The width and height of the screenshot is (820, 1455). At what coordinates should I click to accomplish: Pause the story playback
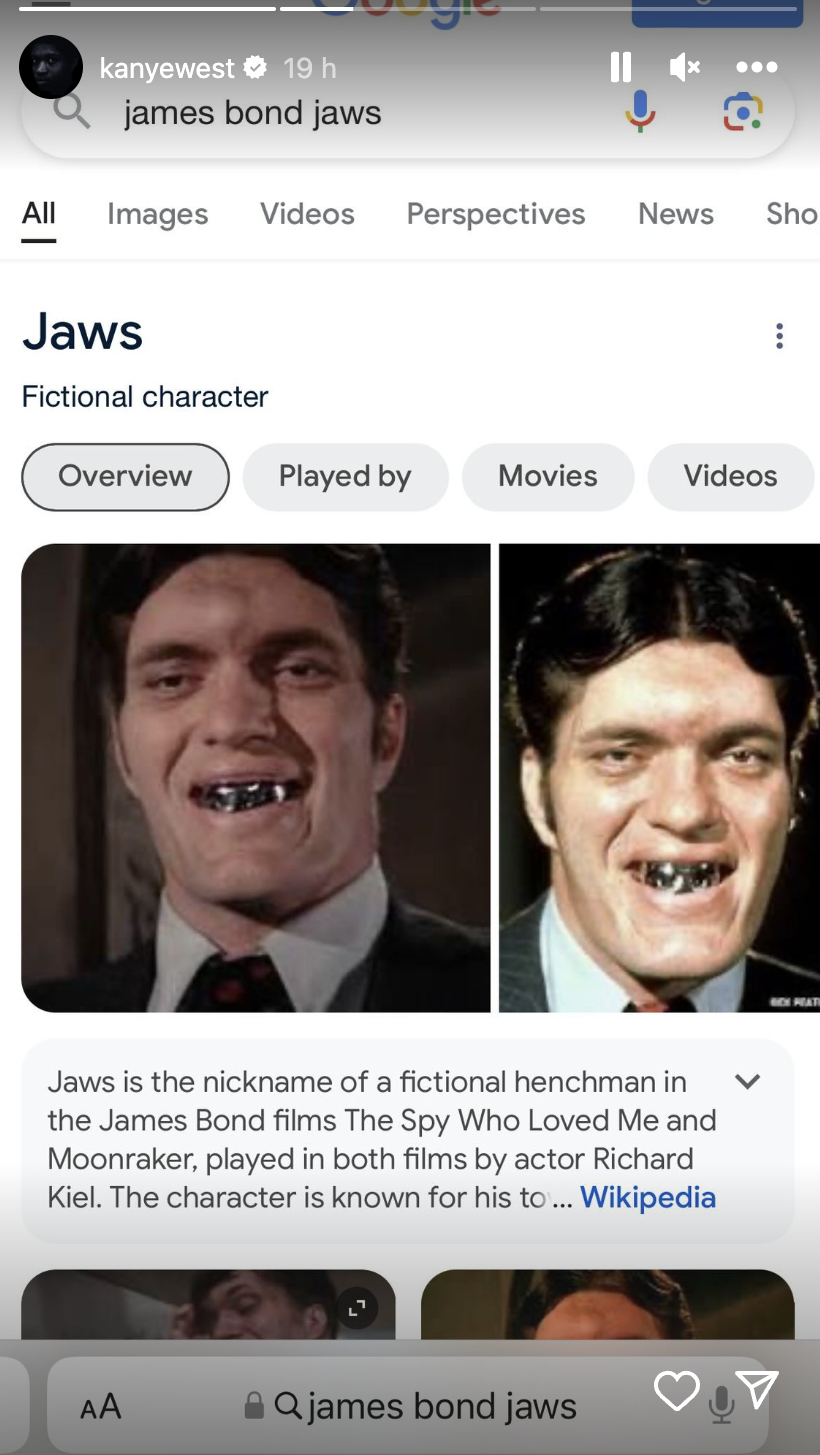click(x=620, y=67)
